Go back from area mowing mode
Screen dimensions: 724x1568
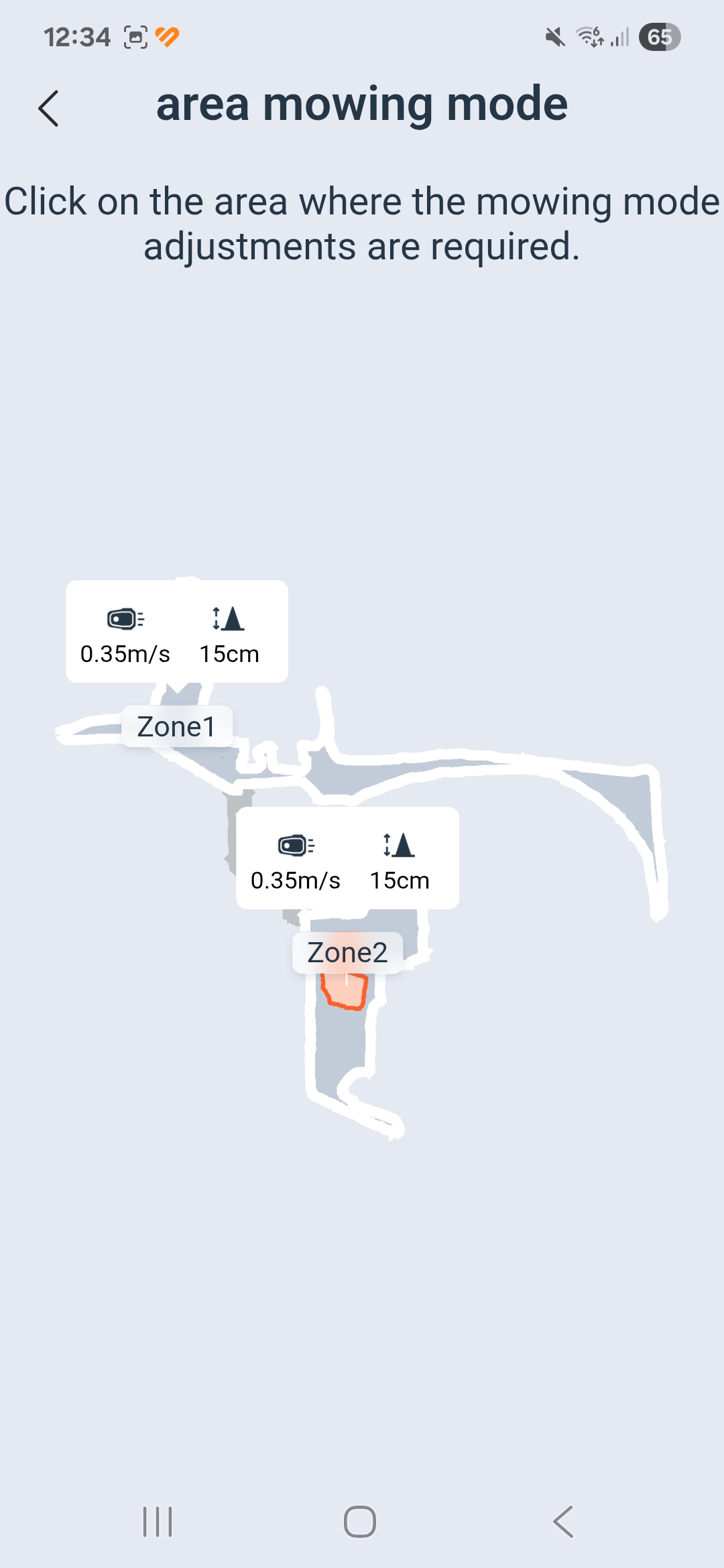49,108
